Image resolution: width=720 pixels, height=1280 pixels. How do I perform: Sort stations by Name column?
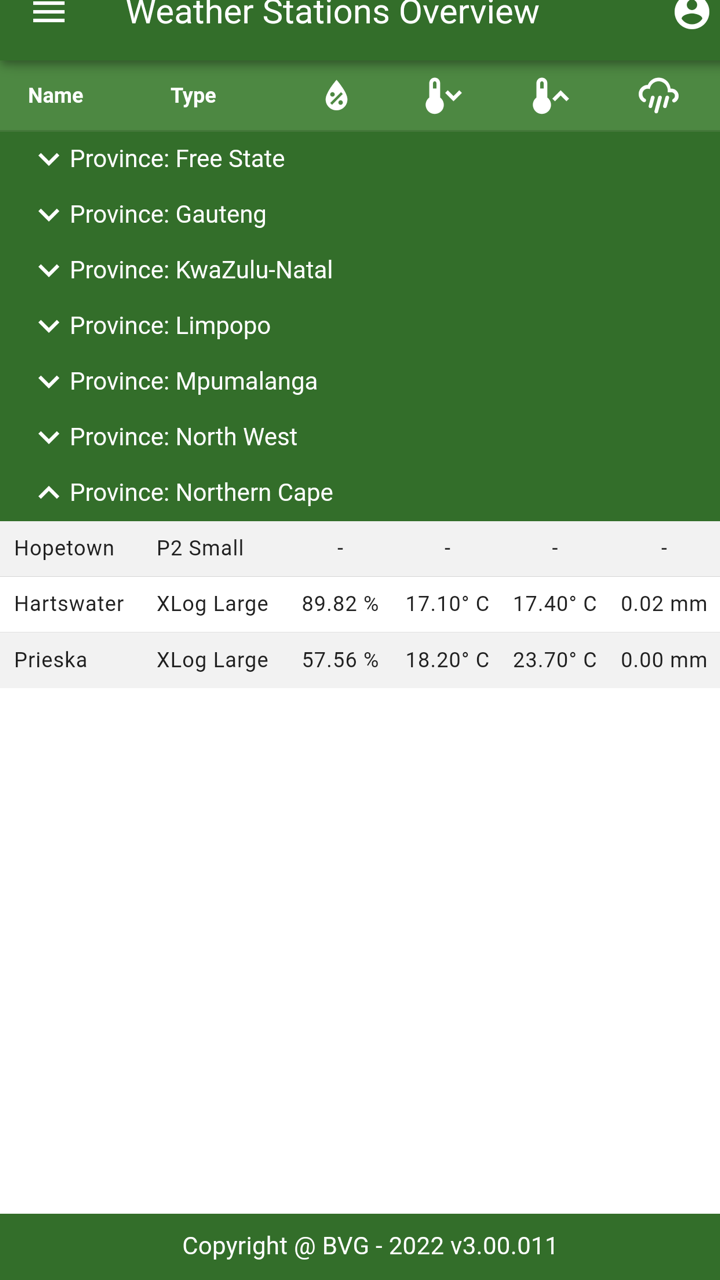[x=56, y=96]
